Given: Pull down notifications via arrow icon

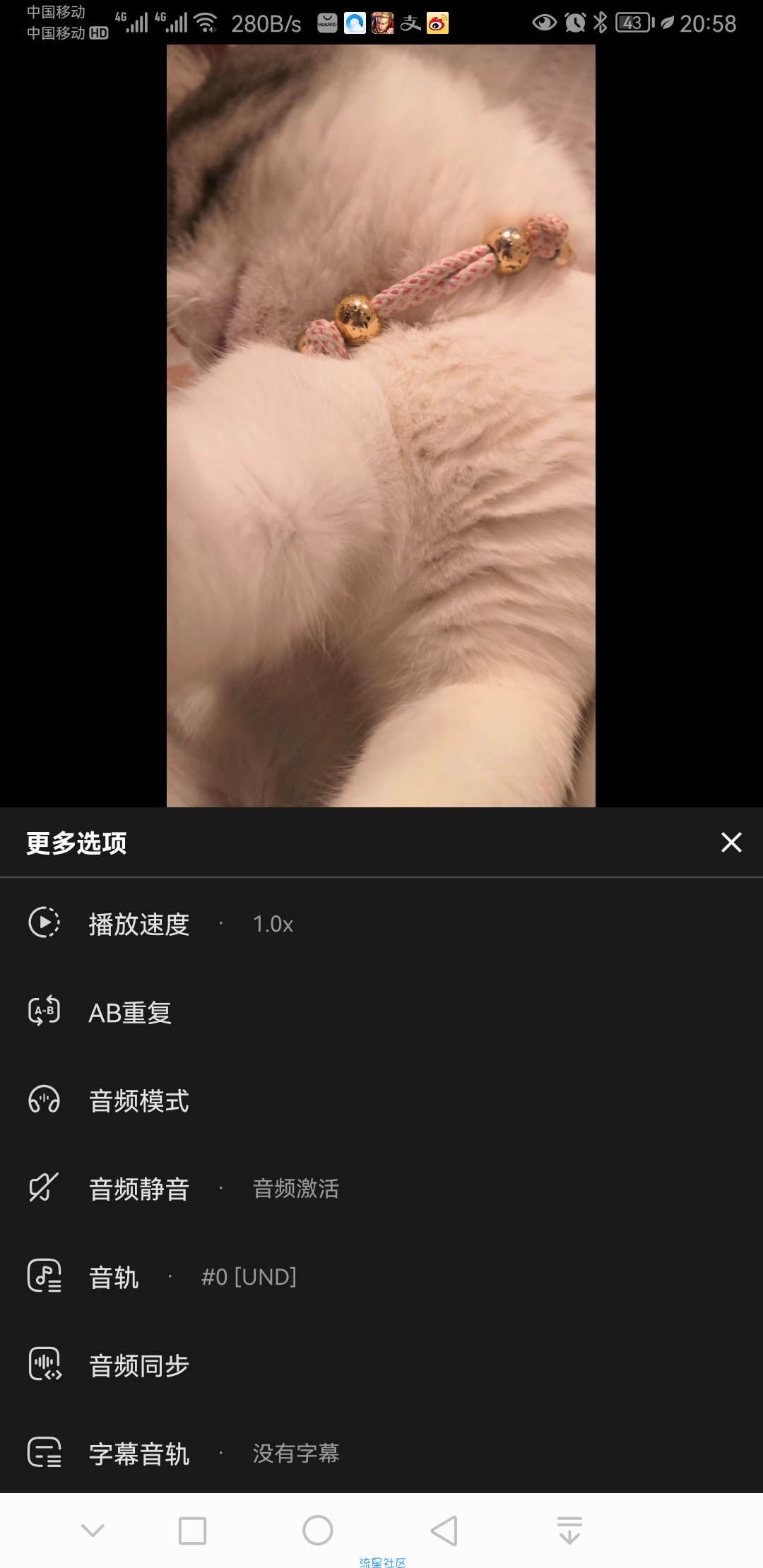Looking at the screenshot, I should 569,1531.
